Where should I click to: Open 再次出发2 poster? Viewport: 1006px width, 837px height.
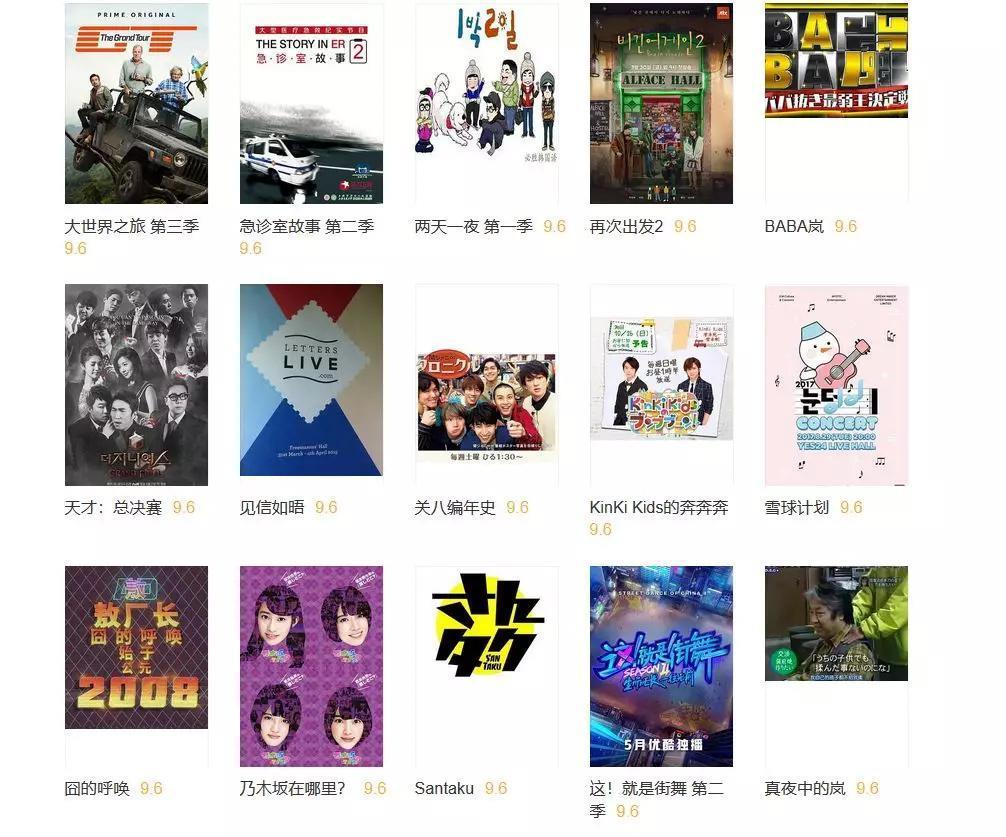[661, 104]
